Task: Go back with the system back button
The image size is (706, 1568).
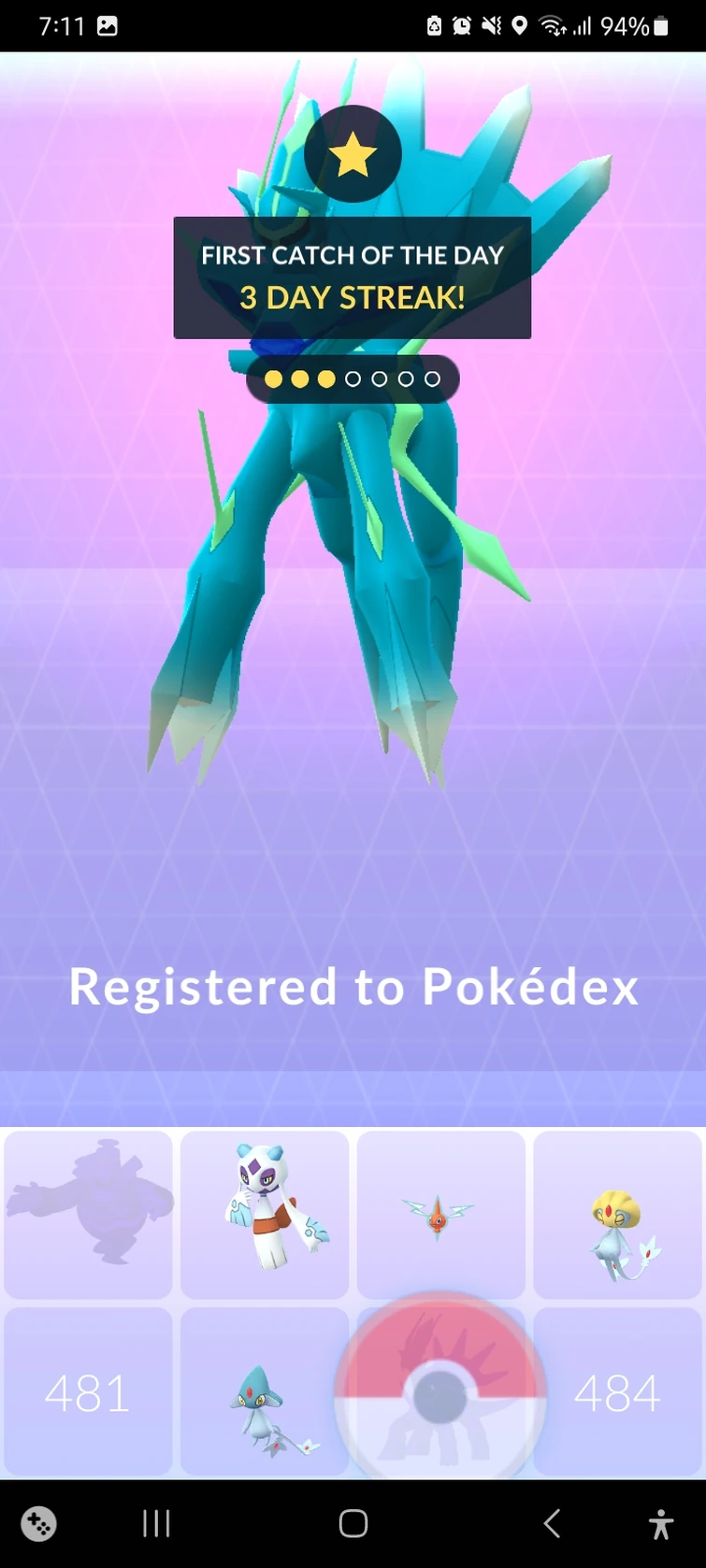Action: [552, 1523]
